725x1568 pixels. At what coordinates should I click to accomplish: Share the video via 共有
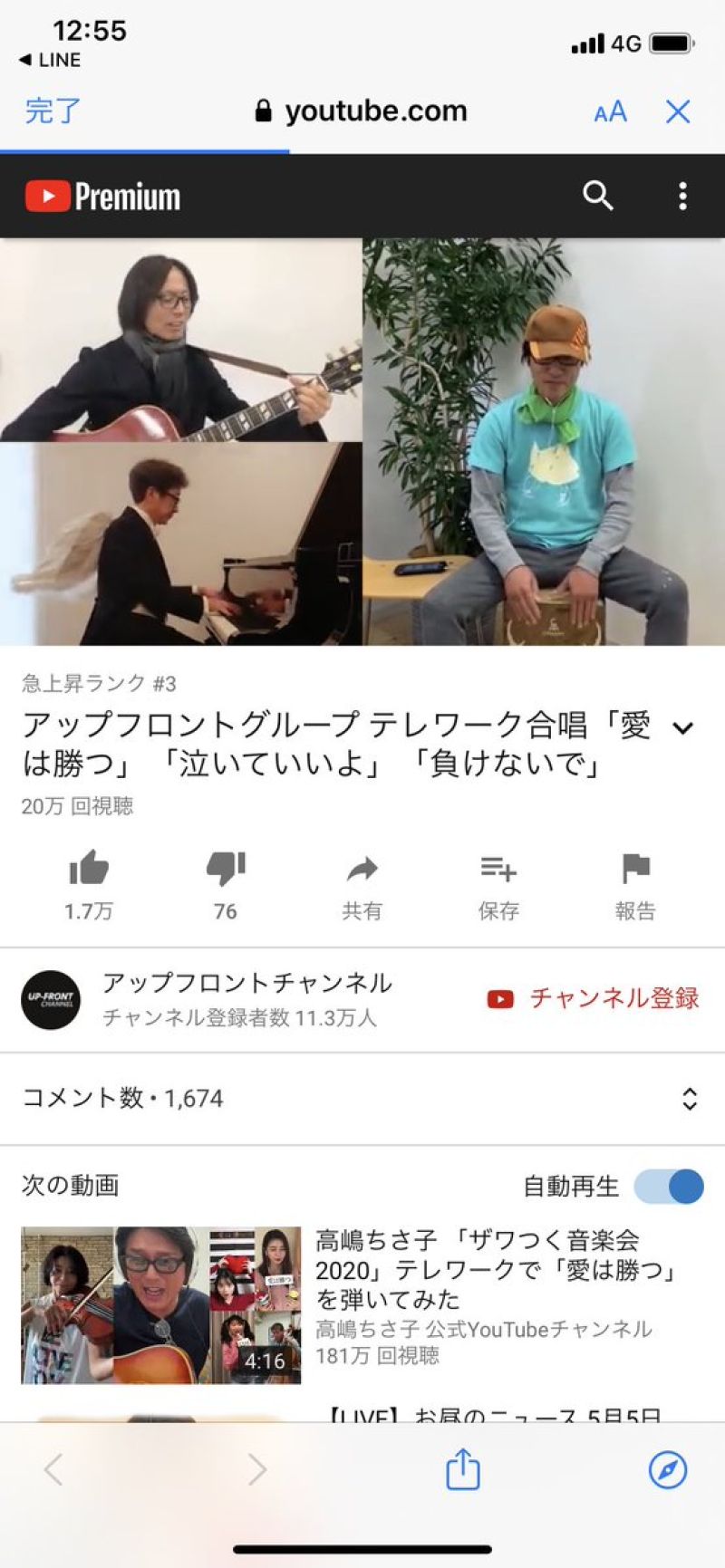362,885
